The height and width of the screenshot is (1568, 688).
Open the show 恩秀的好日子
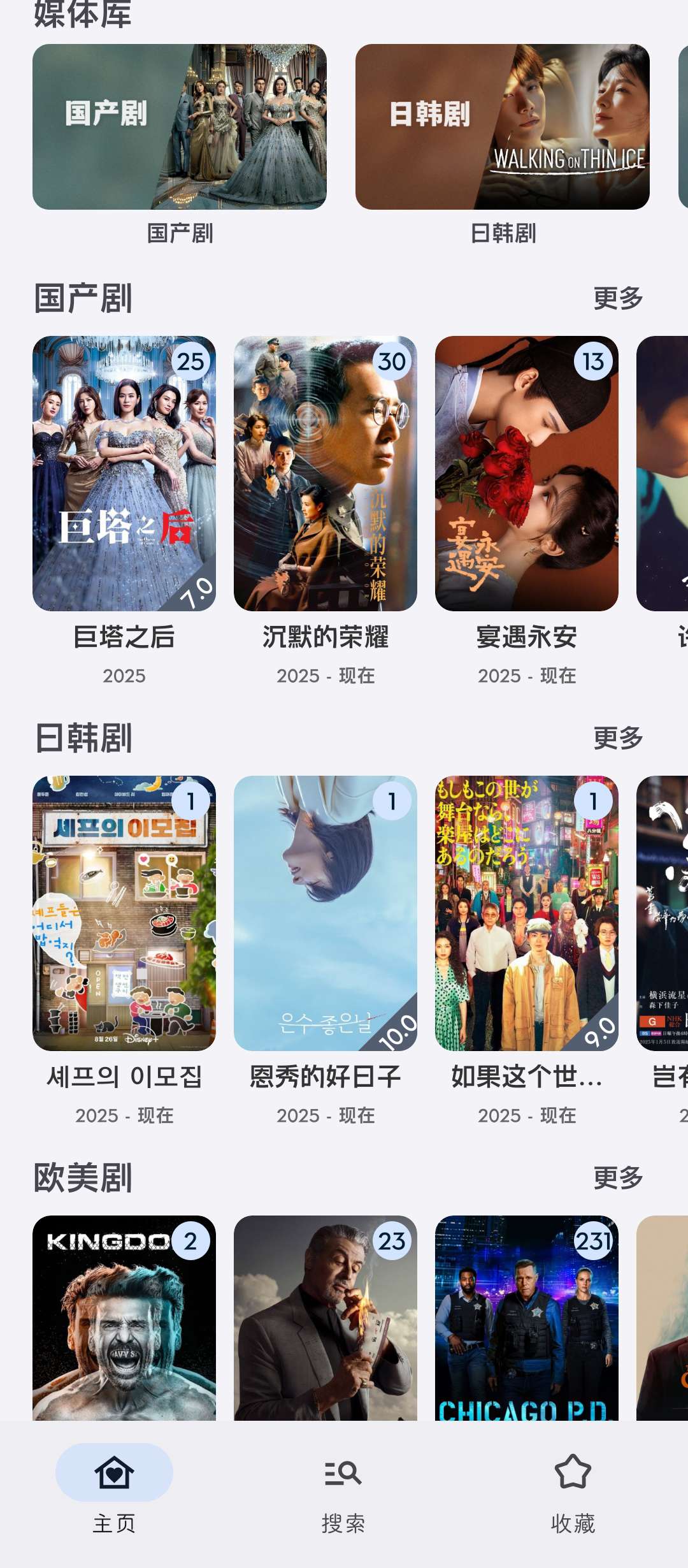tap(326, 913)
